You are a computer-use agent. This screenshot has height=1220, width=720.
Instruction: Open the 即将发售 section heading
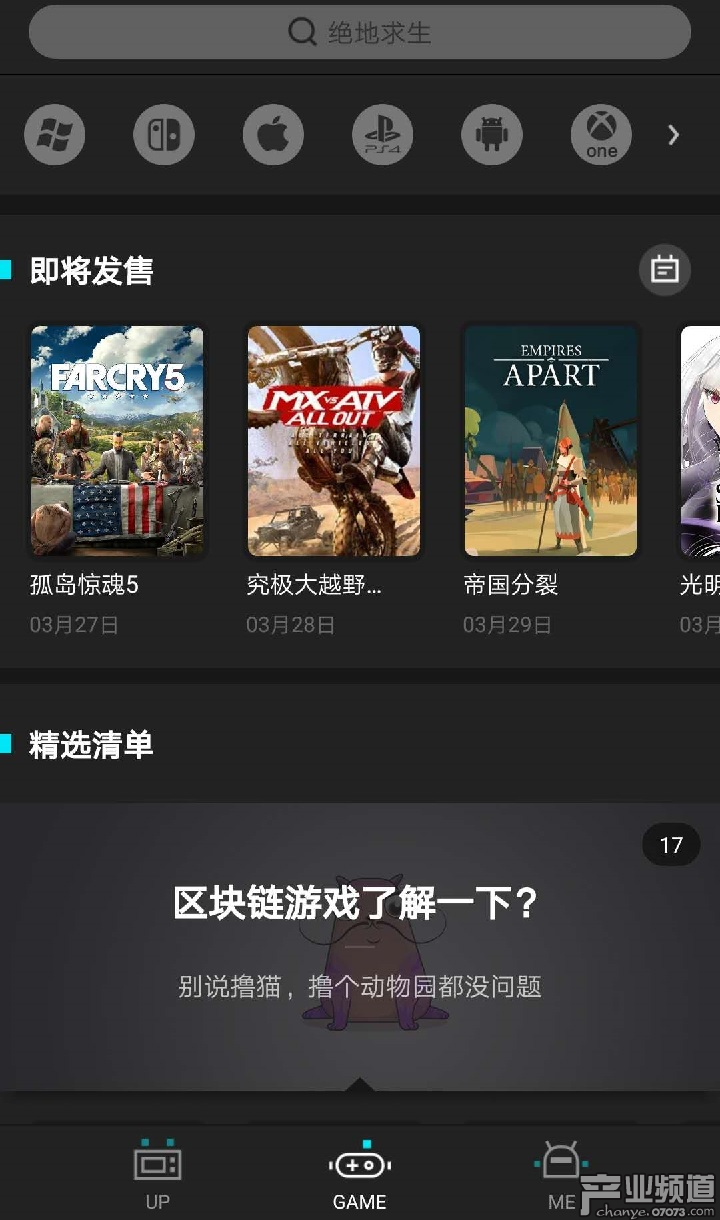90,270
